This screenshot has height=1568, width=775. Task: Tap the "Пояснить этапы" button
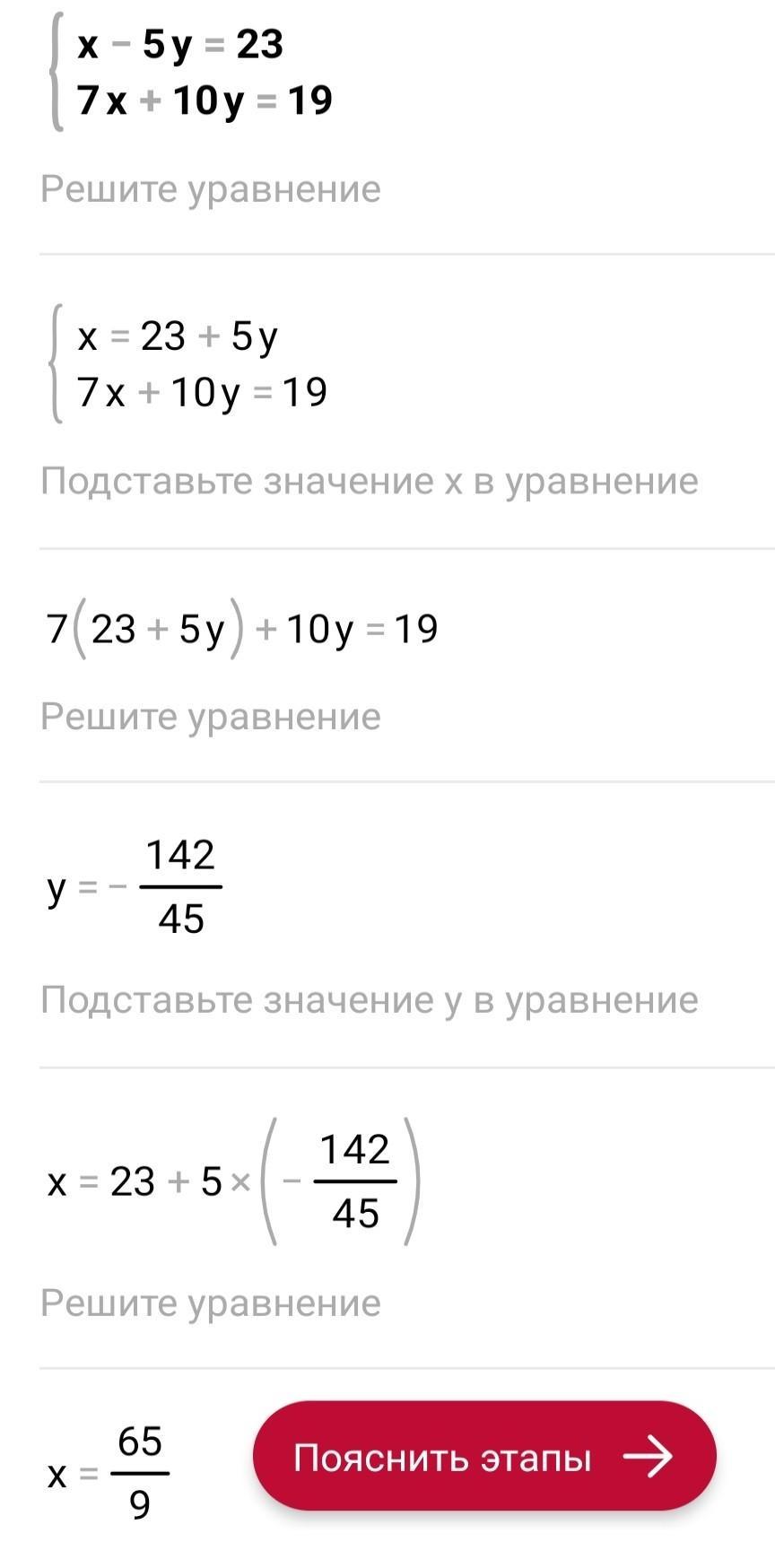[484, 1458]
